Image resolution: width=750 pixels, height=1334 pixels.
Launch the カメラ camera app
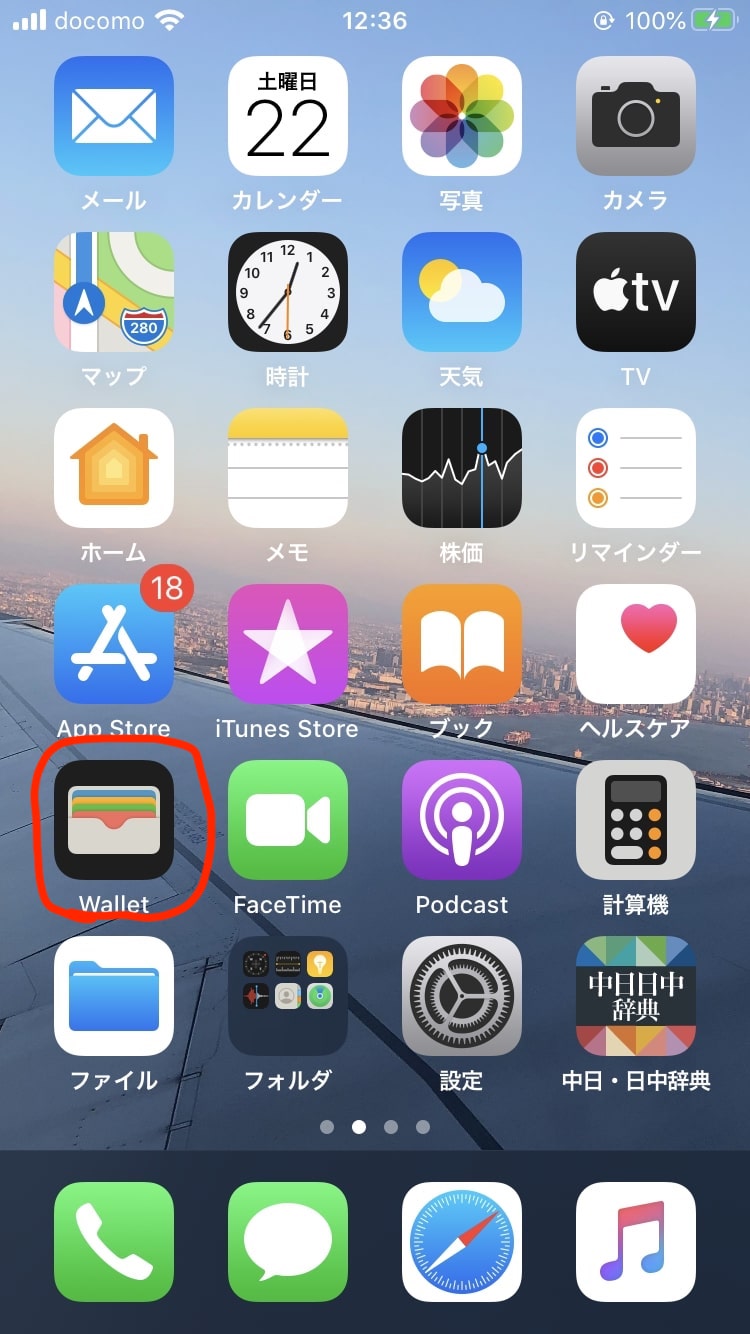click(x=636, y=116)
